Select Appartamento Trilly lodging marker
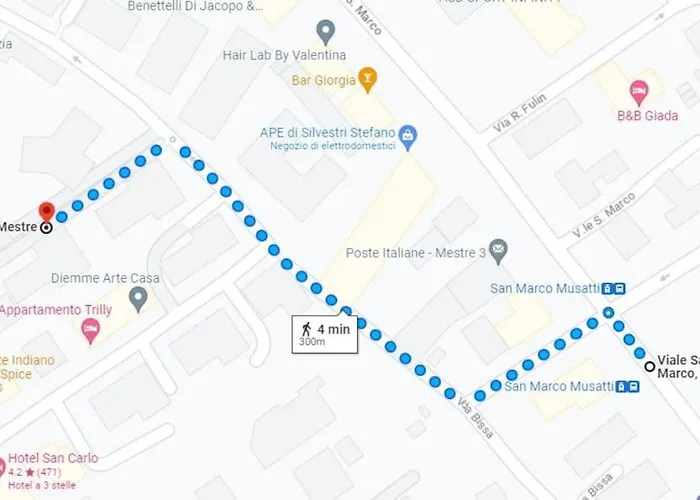The image size is (700, 500). tap(91, 329)
